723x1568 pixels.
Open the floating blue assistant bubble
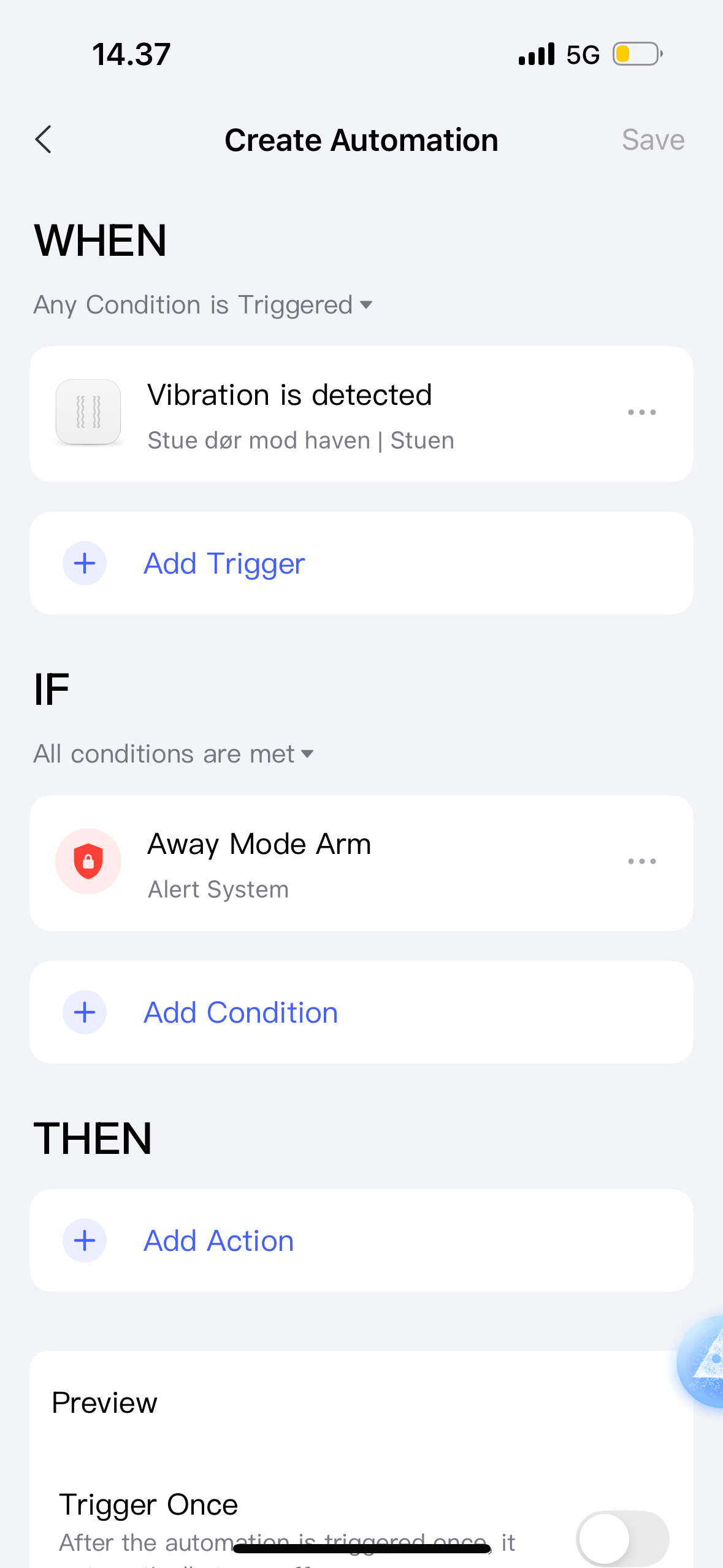[x=705, y=1362]
